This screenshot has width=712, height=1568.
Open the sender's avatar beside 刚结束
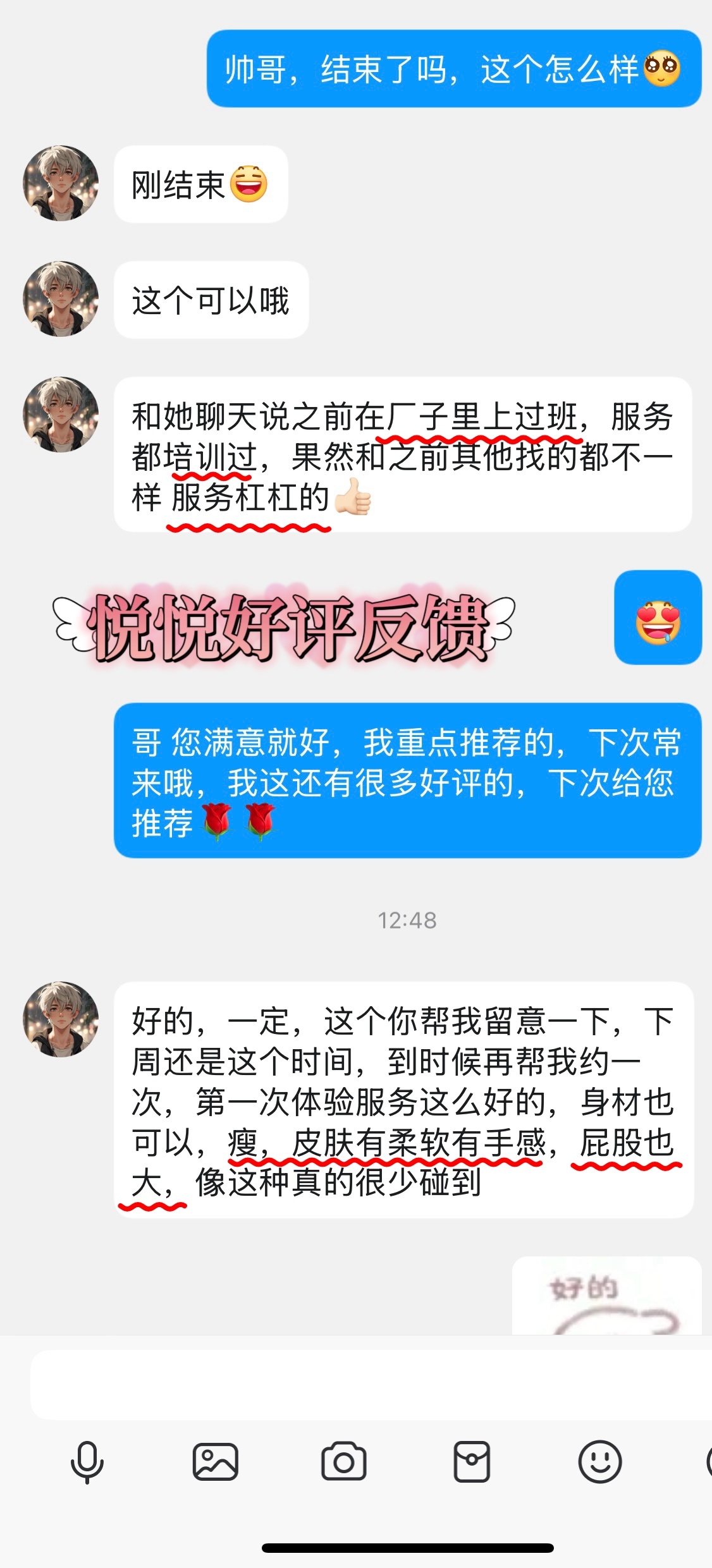61,184
